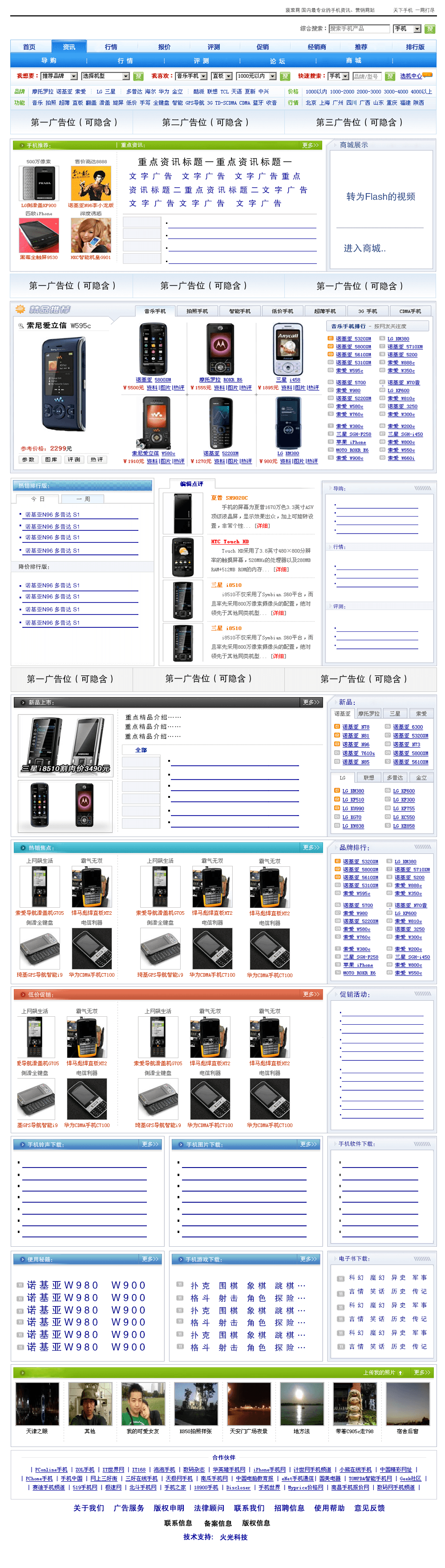
Task: Open the 关于我们 footer link
Action: (x=88, y=1507)
